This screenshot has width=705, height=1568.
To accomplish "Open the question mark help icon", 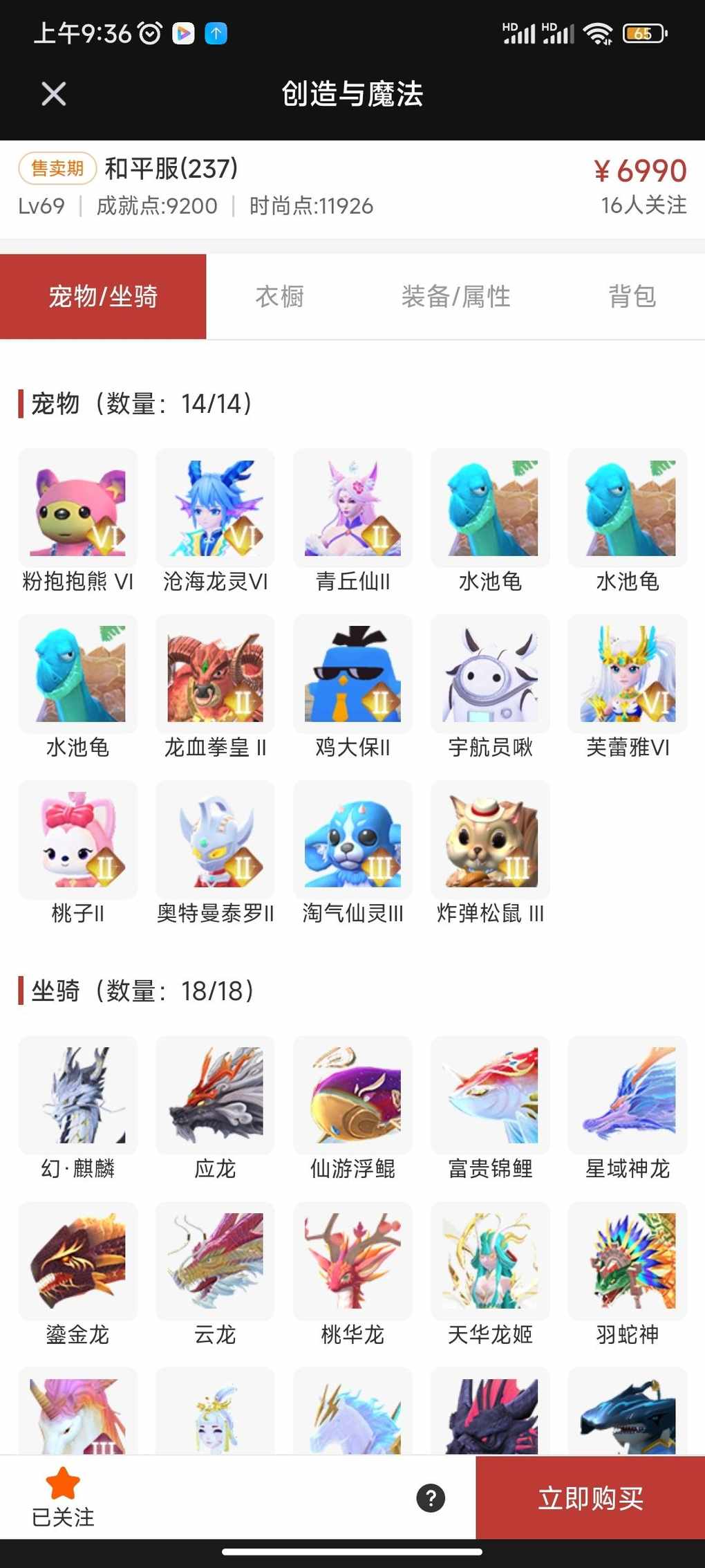I will click(x=431, y=1498).
